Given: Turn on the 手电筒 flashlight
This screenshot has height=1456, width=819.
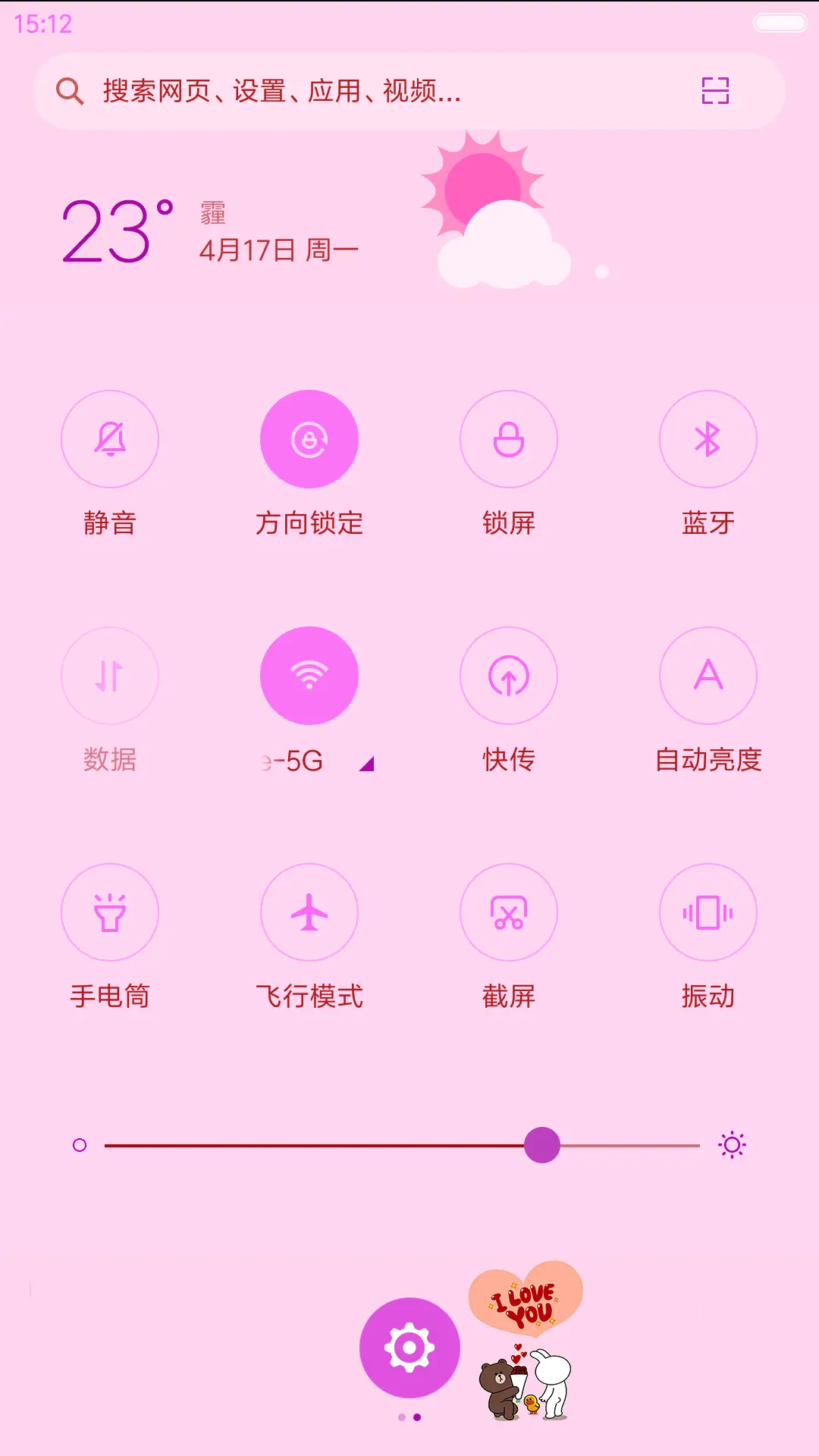Looking at the screenshot, I should [110, 912].
